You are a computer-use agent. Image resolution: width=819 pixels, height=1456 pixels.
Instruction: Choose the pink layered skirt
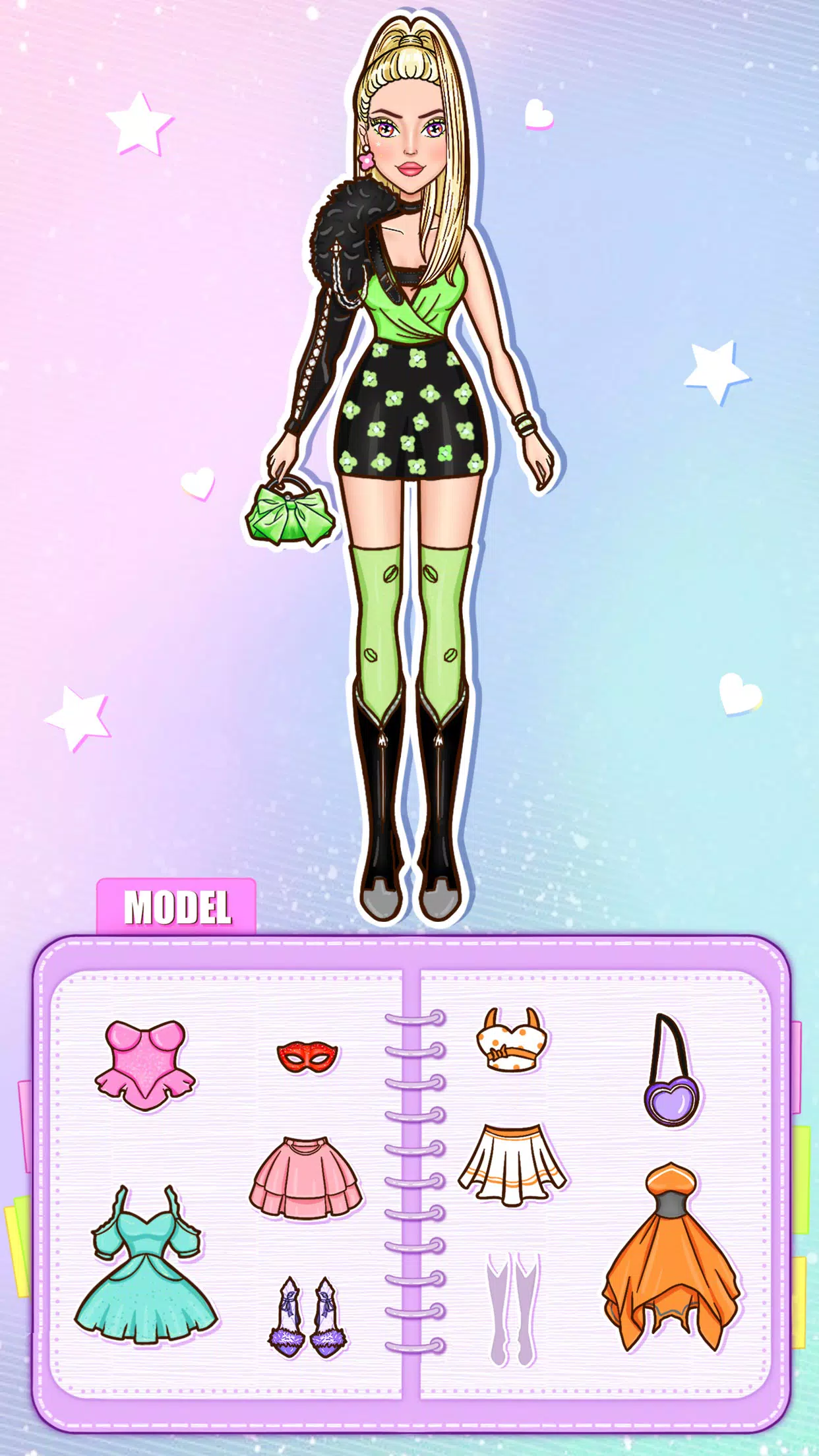[x=306, y=1178]
